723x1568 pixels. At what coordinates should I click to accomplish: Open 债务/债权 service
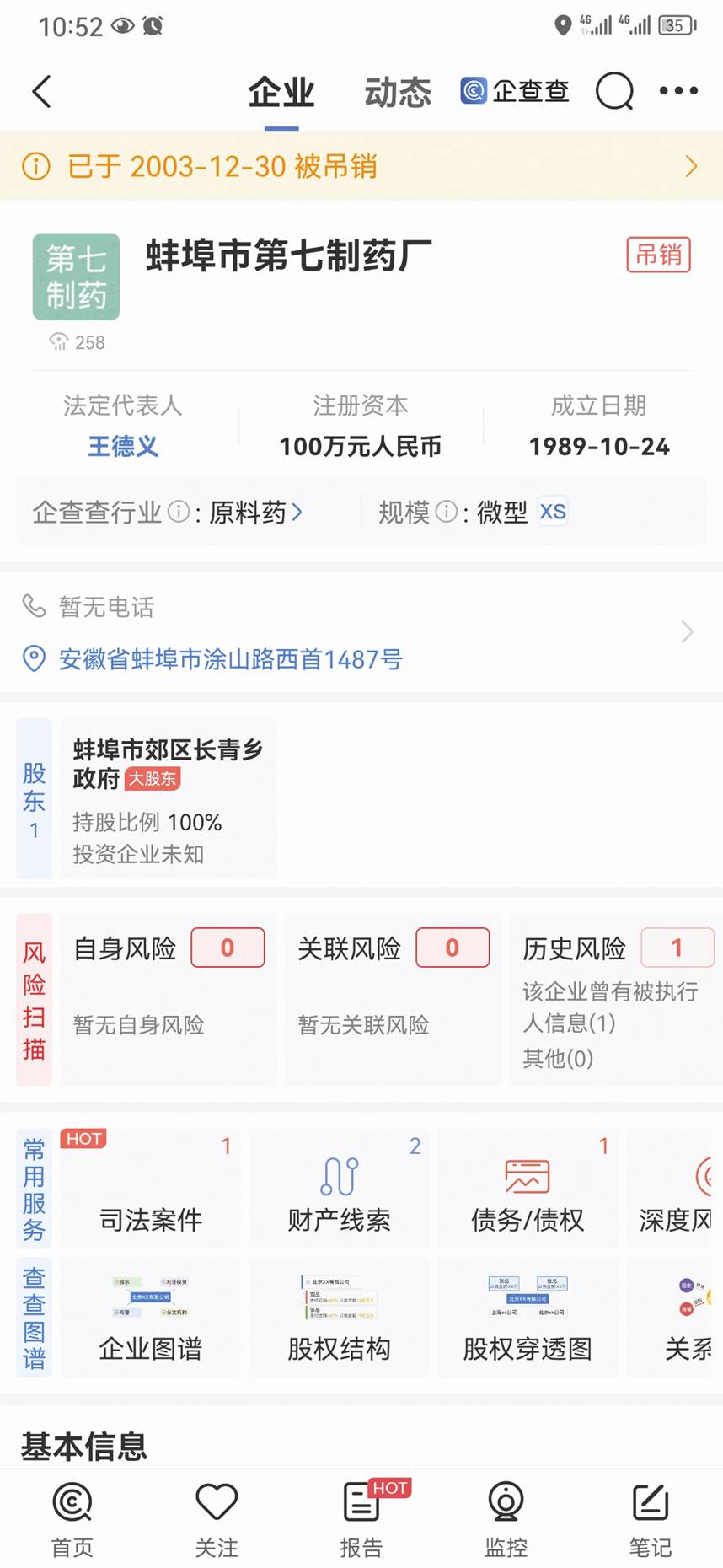pyautogui.click(x=528, y=1189)
